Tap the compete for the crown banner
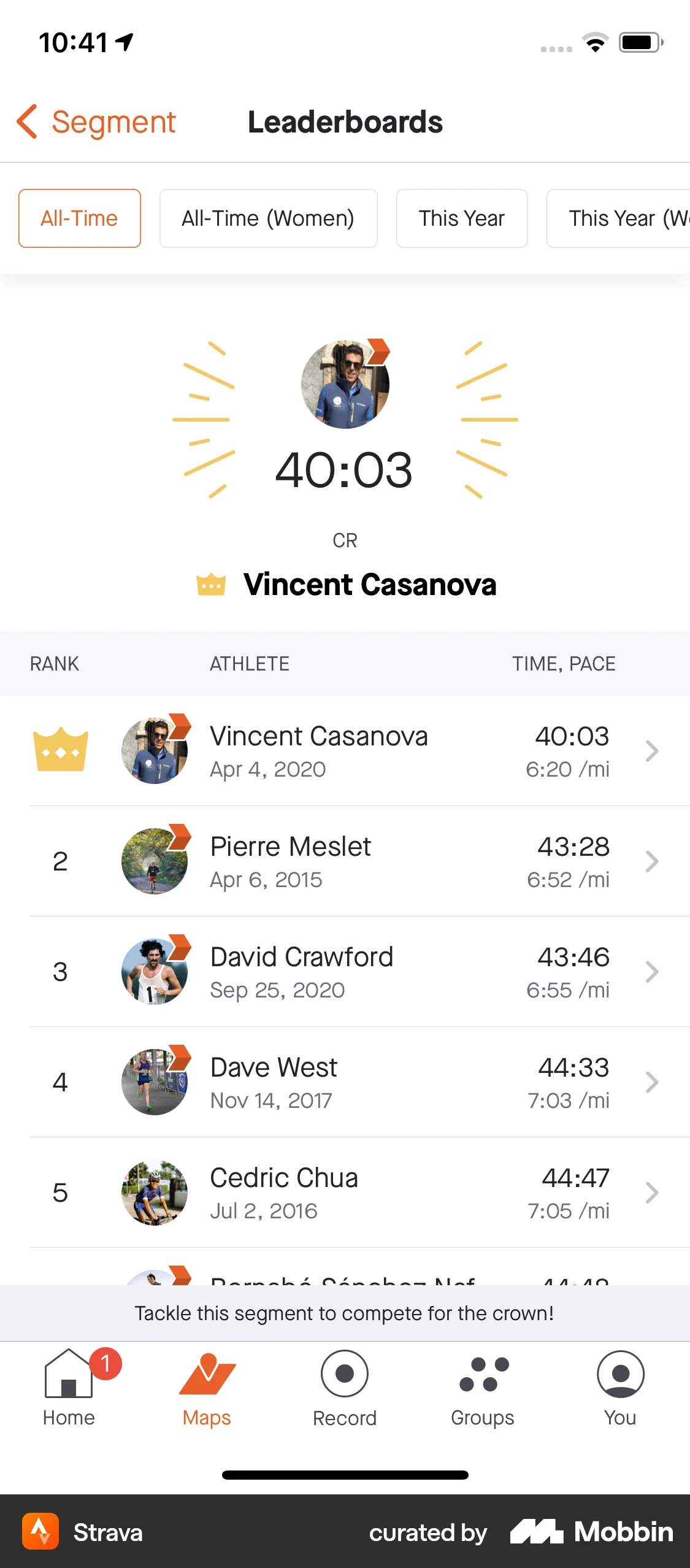 (345, 1313)
